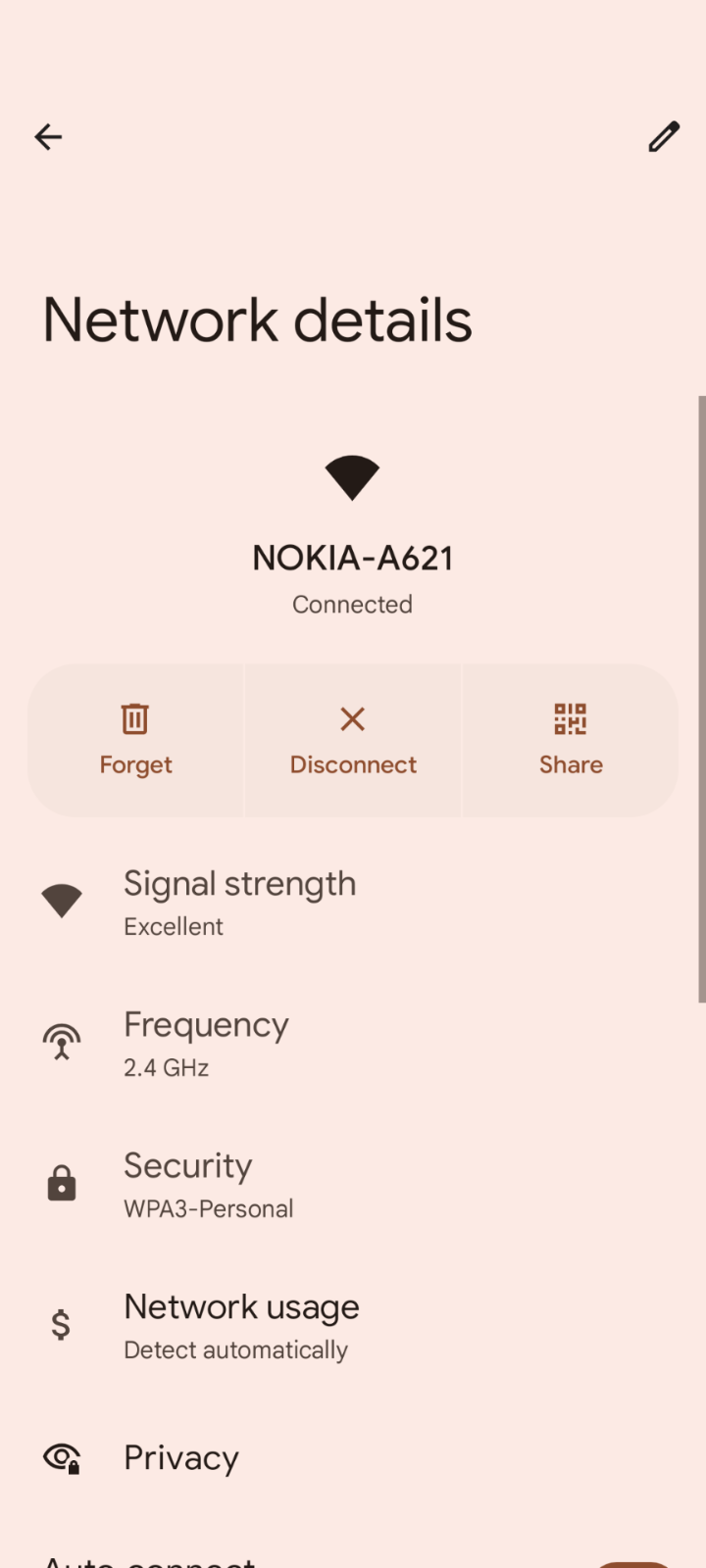Forget the NOKIA-A621 network
The width and height of the screenshot is (706, 1568).
tap(135, 741)
